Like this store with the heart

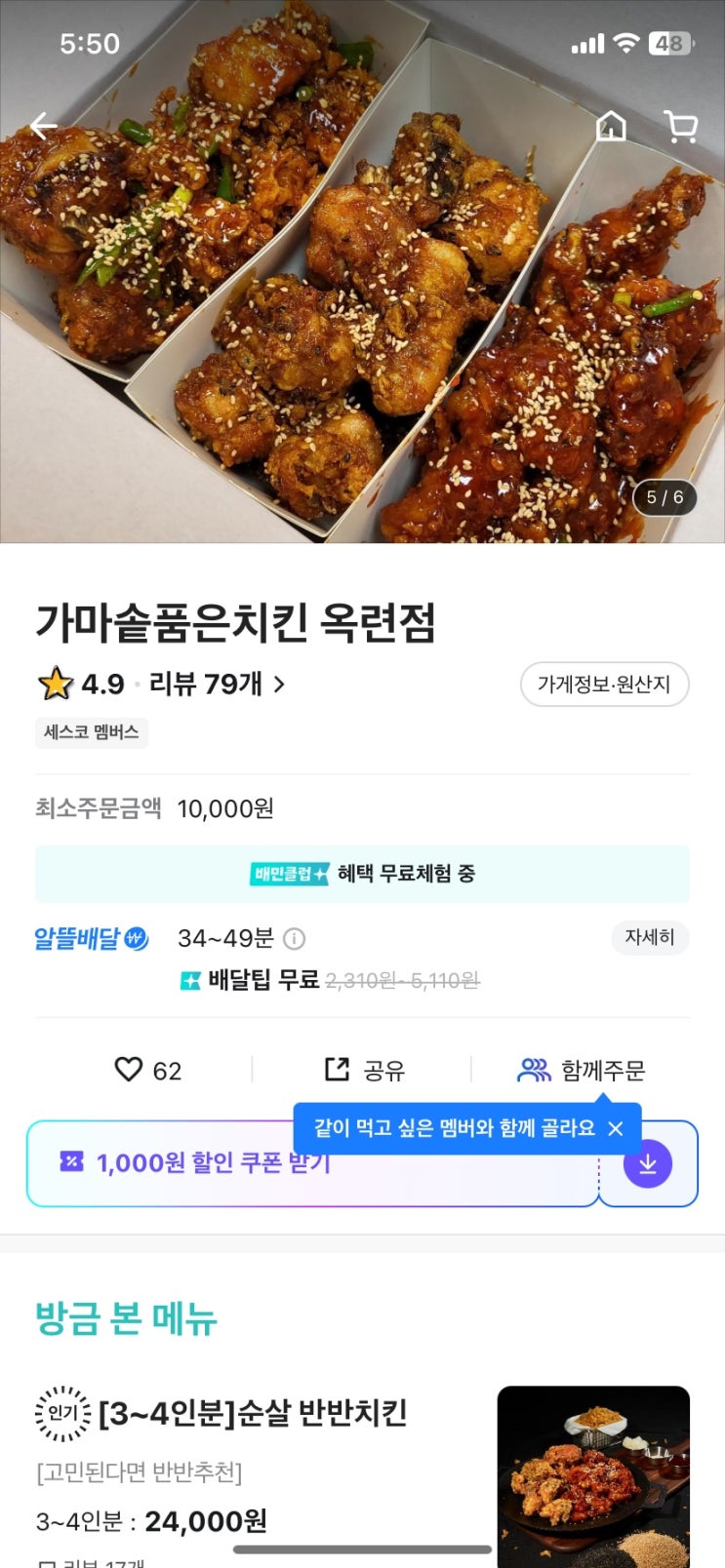tap(129, 1070)
